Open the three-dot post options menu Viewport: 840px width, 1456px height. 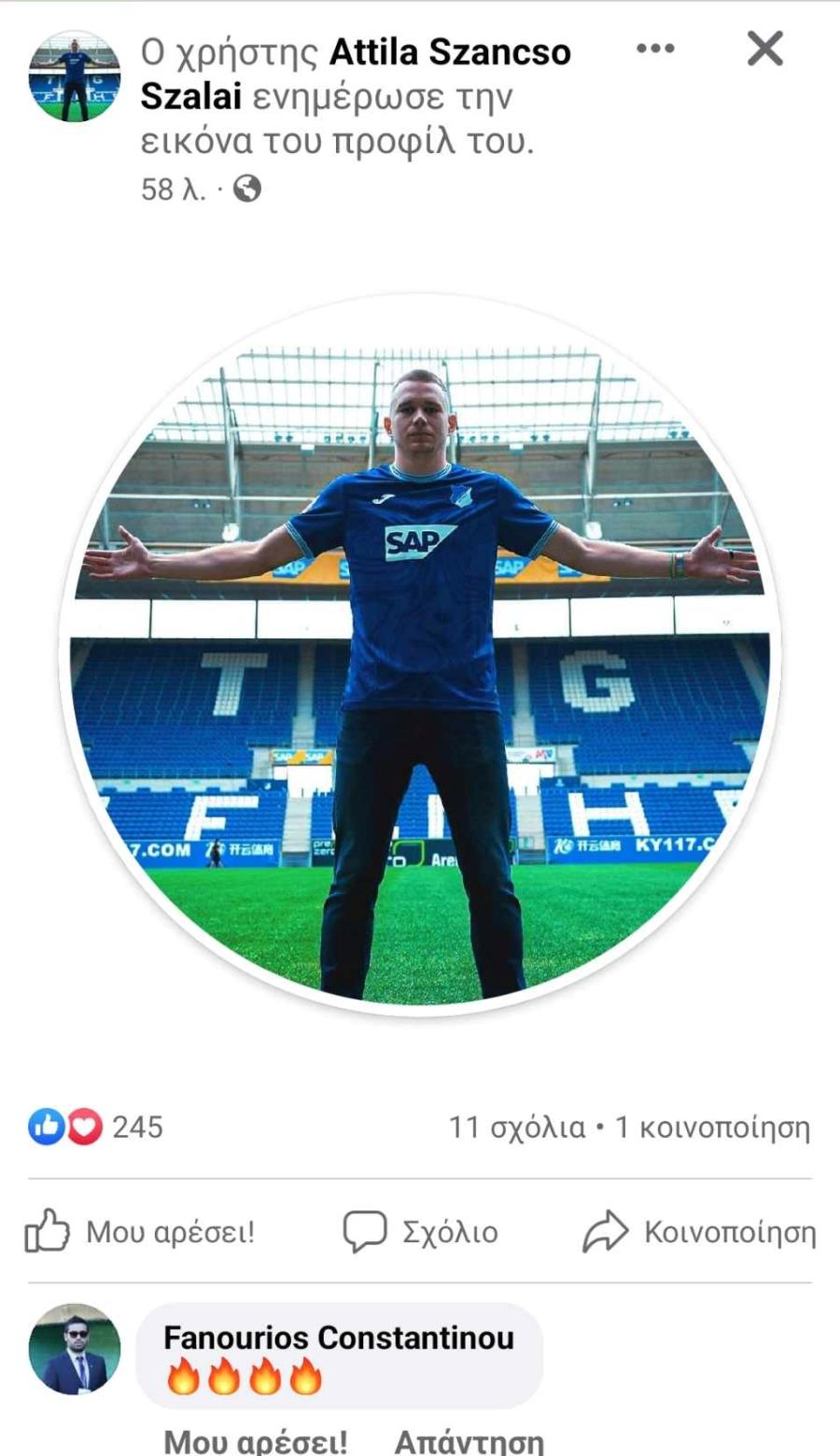point(655,49)
